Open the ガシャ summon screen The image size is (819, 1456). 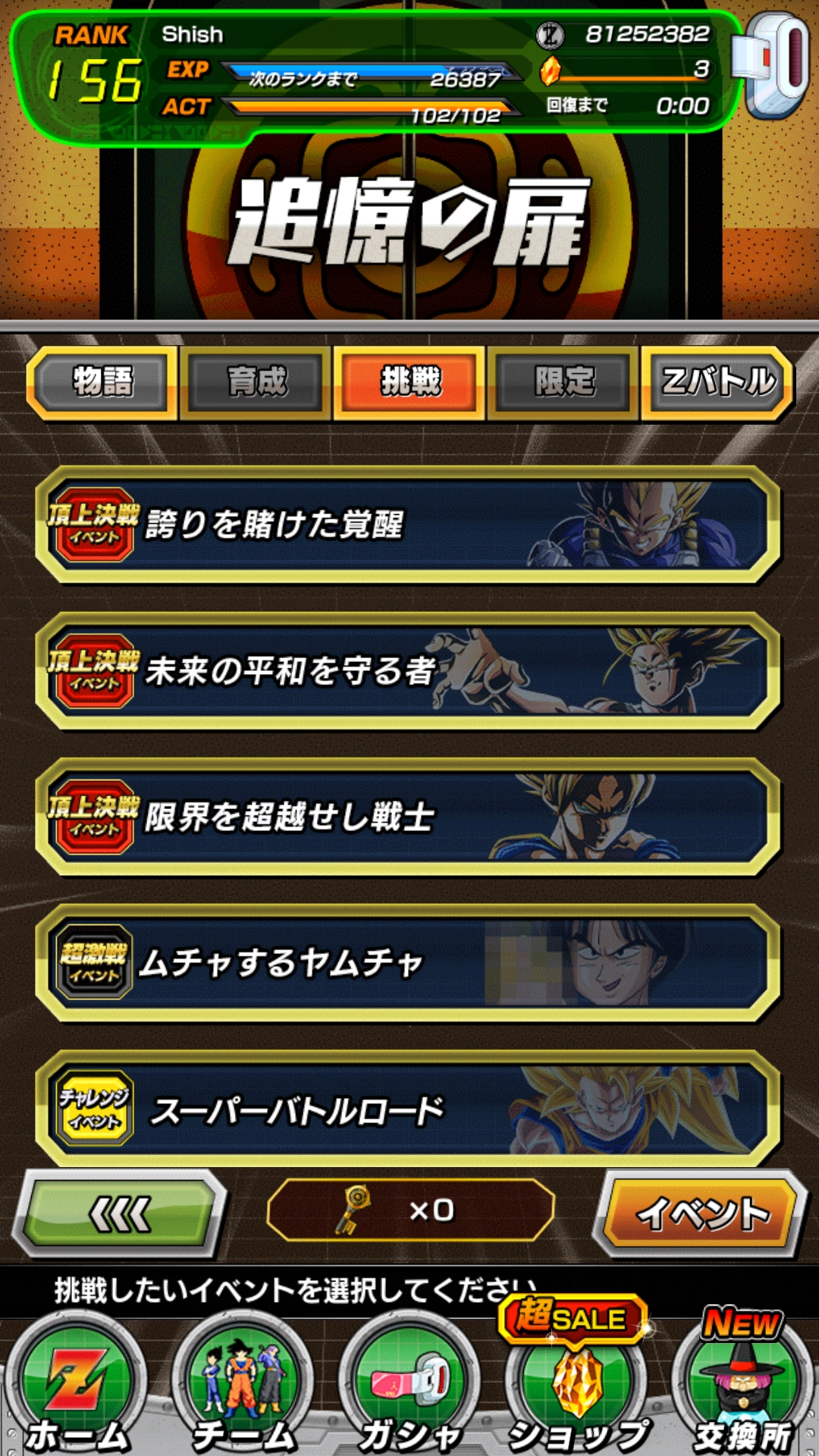point(410,1392)
